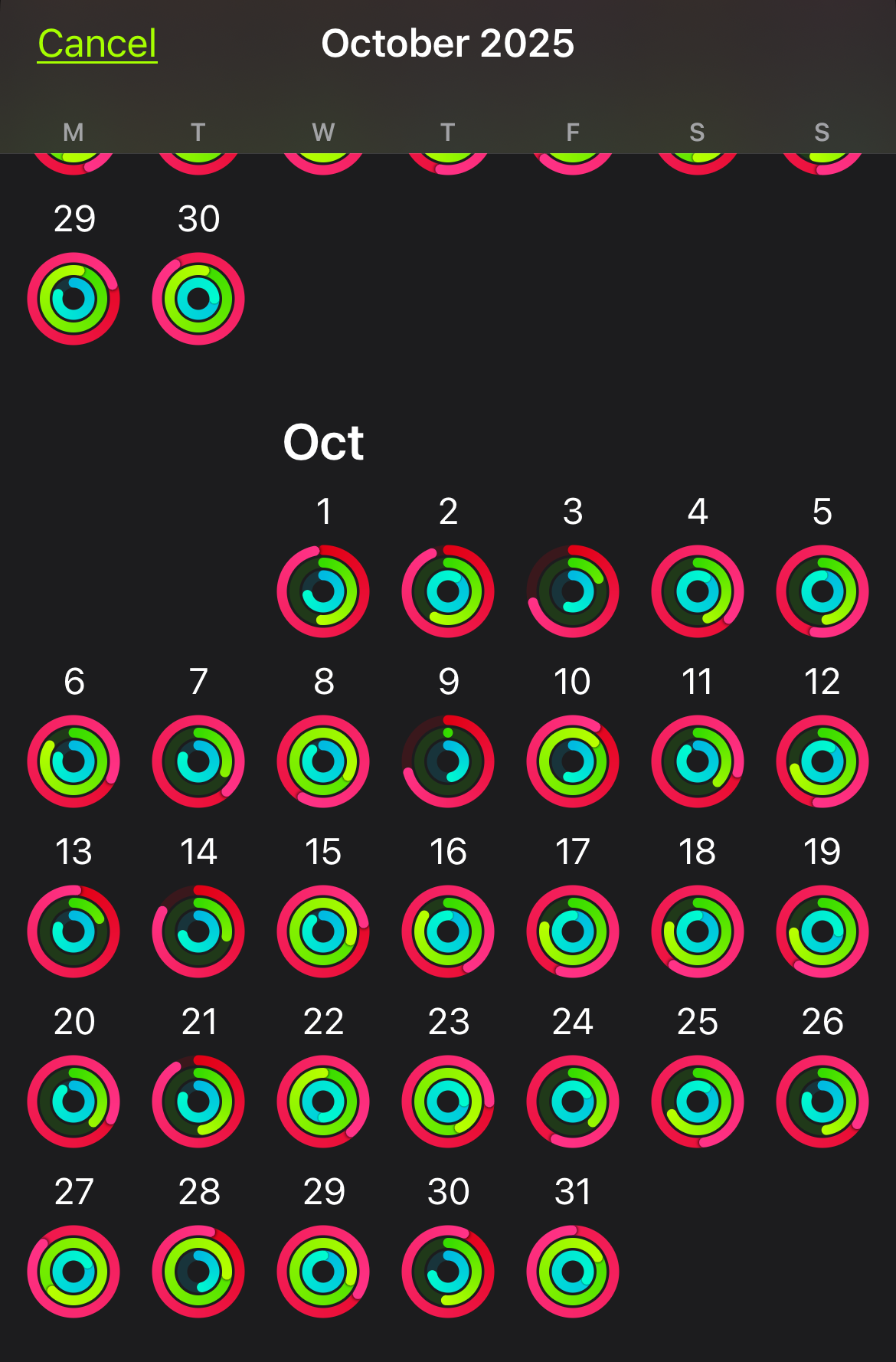
Task: Open activity rings for September 29
Action: pos(74,298)
